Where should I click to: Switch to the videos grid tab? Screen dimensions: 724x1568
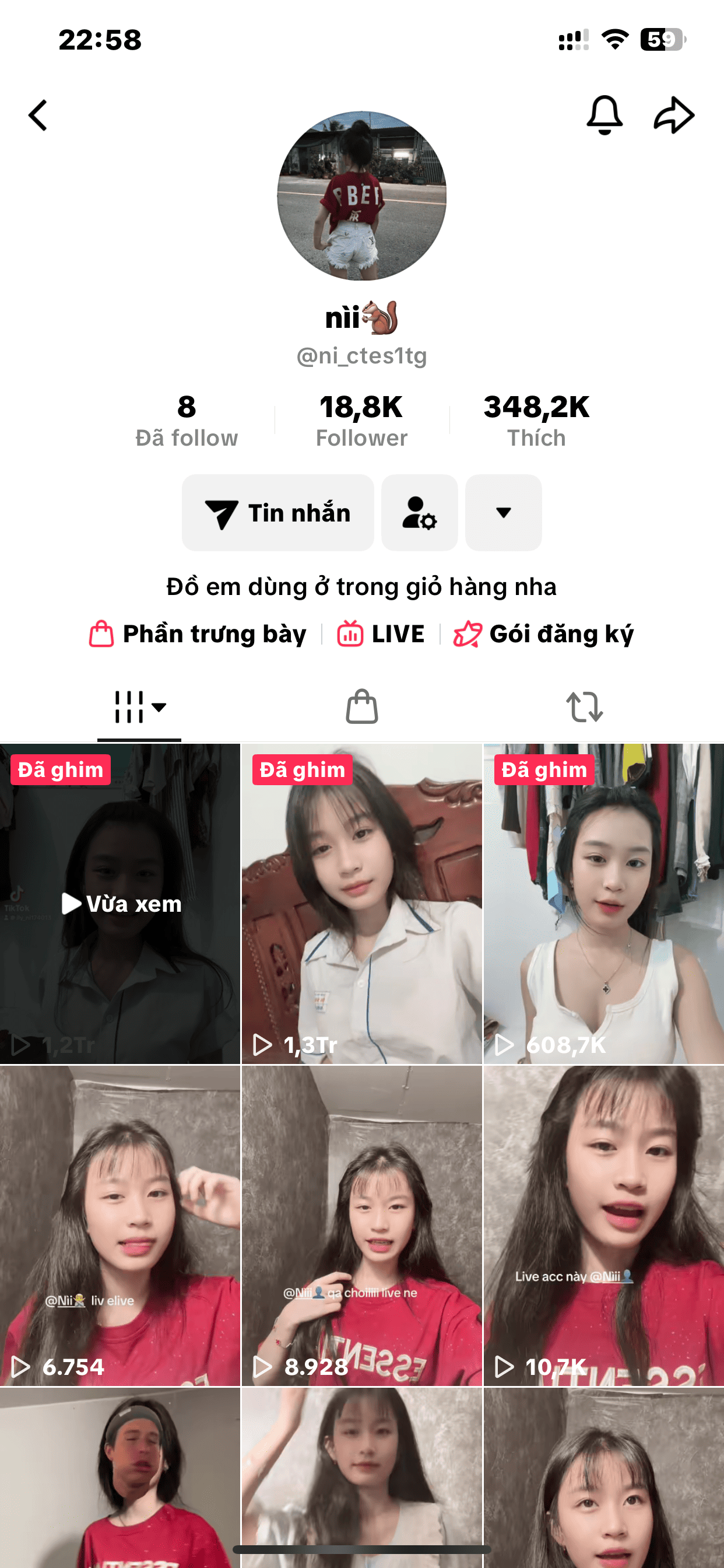pos(139,708)
